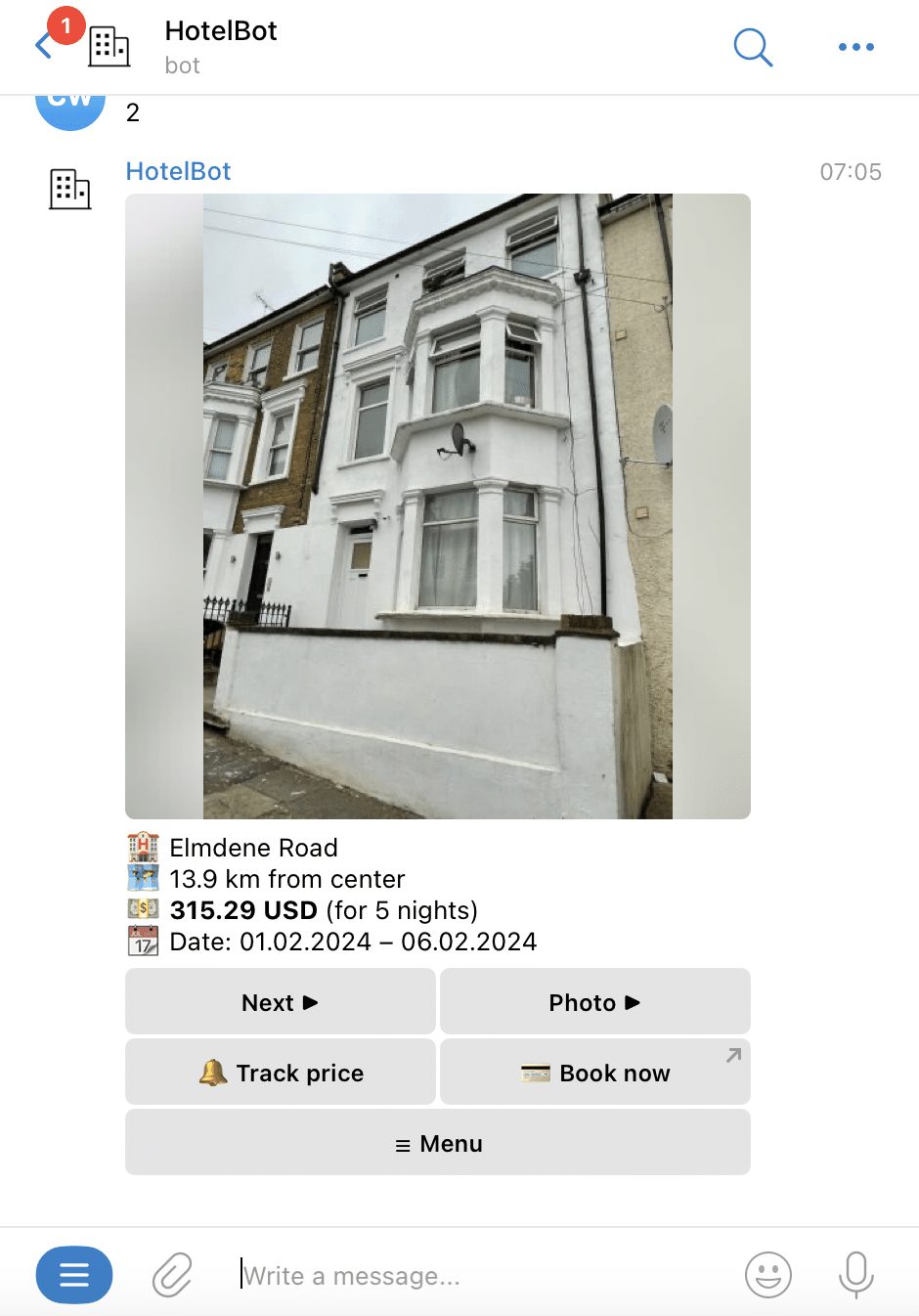The width and height of the screenshot is (919, 1316).
Task: Open the inline Menu button
Action: point(437,1143)
